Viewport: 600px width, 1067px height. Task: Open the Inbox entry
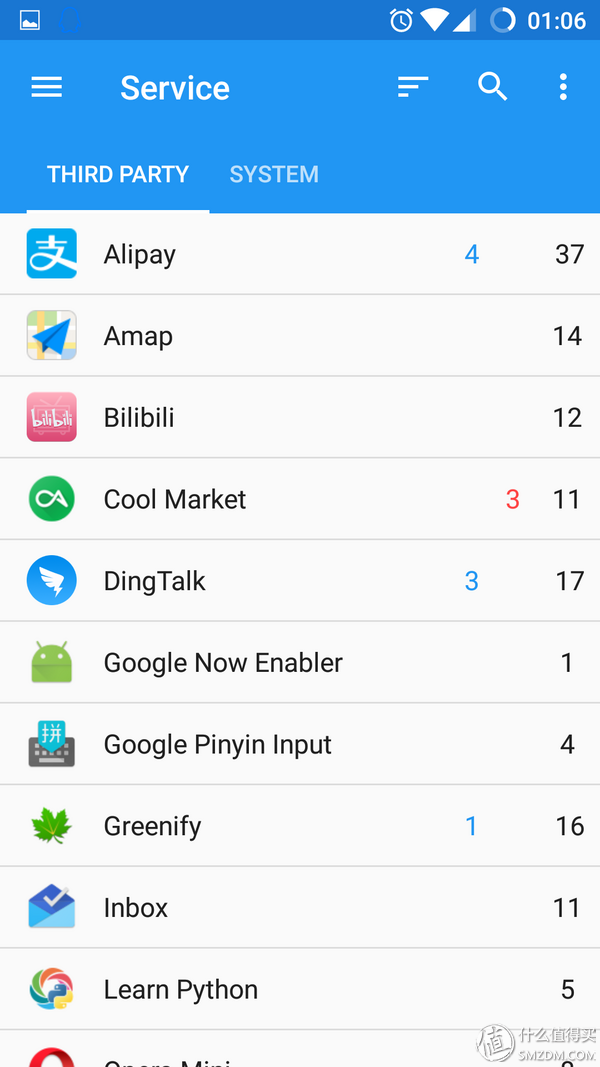pyautogui.click(x=300, y=907)
